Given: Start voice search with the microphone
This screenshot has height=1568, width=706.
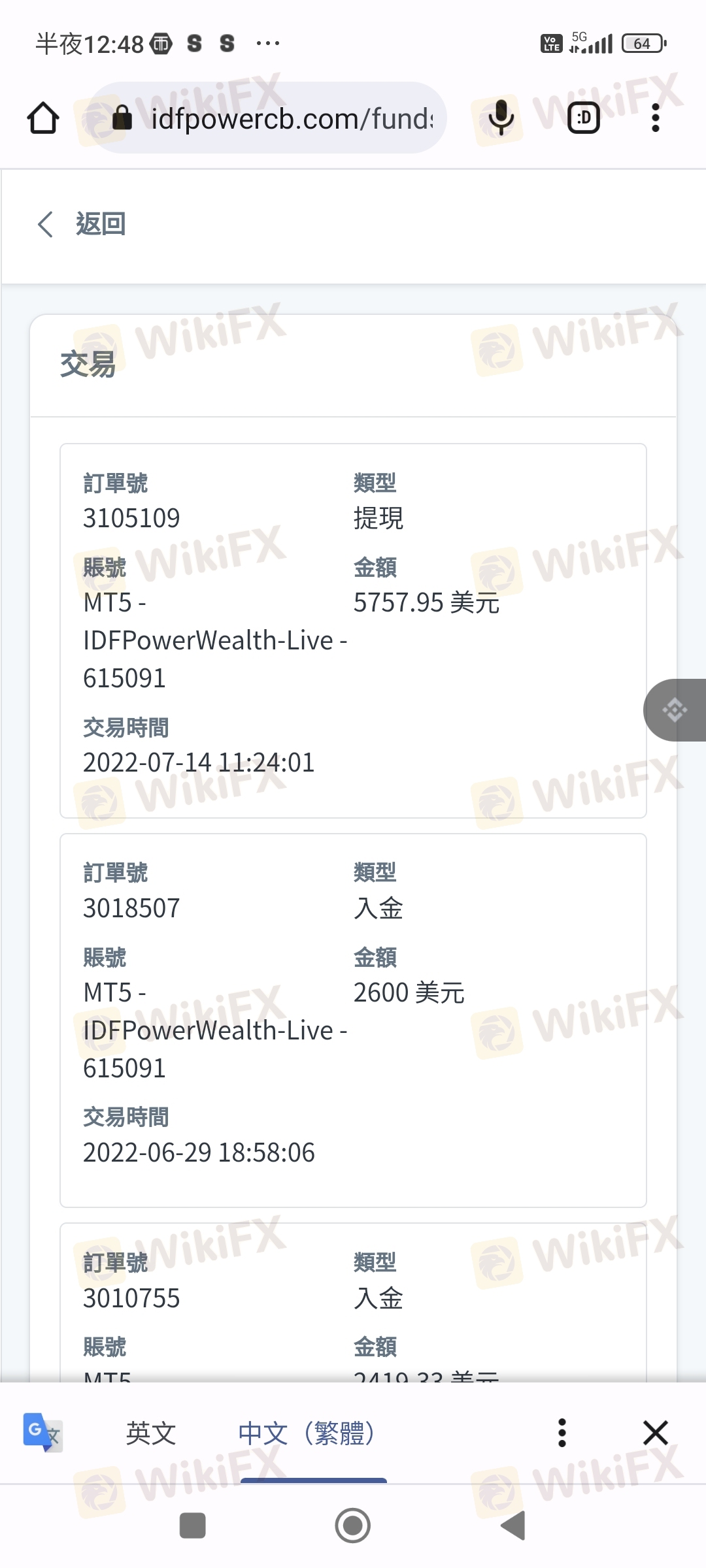Looking at the screenshot, I should pos(501,118).
